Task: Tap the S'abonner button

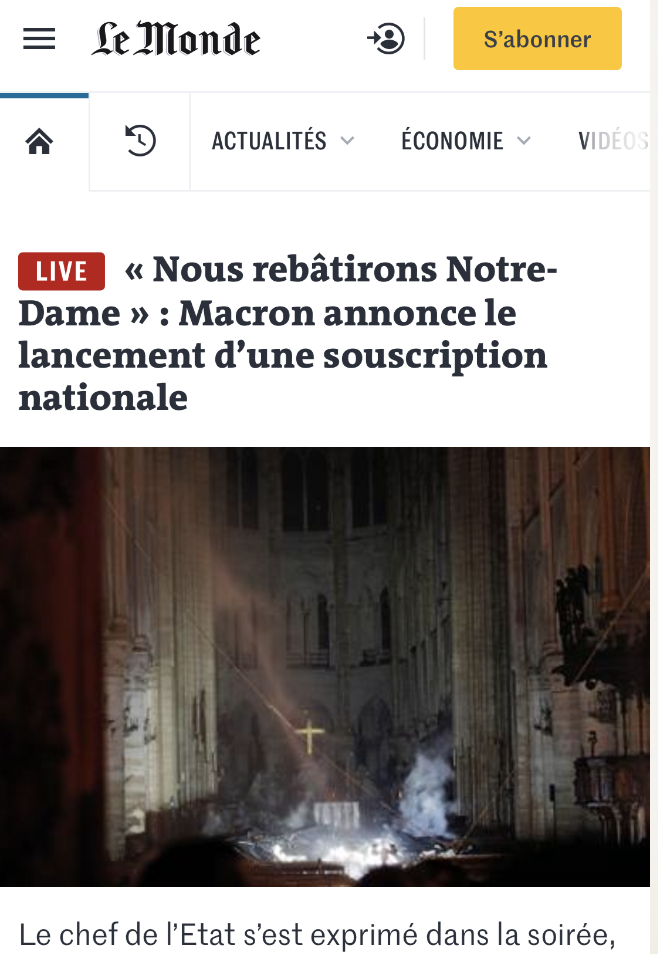Action: tap(537, 40)
